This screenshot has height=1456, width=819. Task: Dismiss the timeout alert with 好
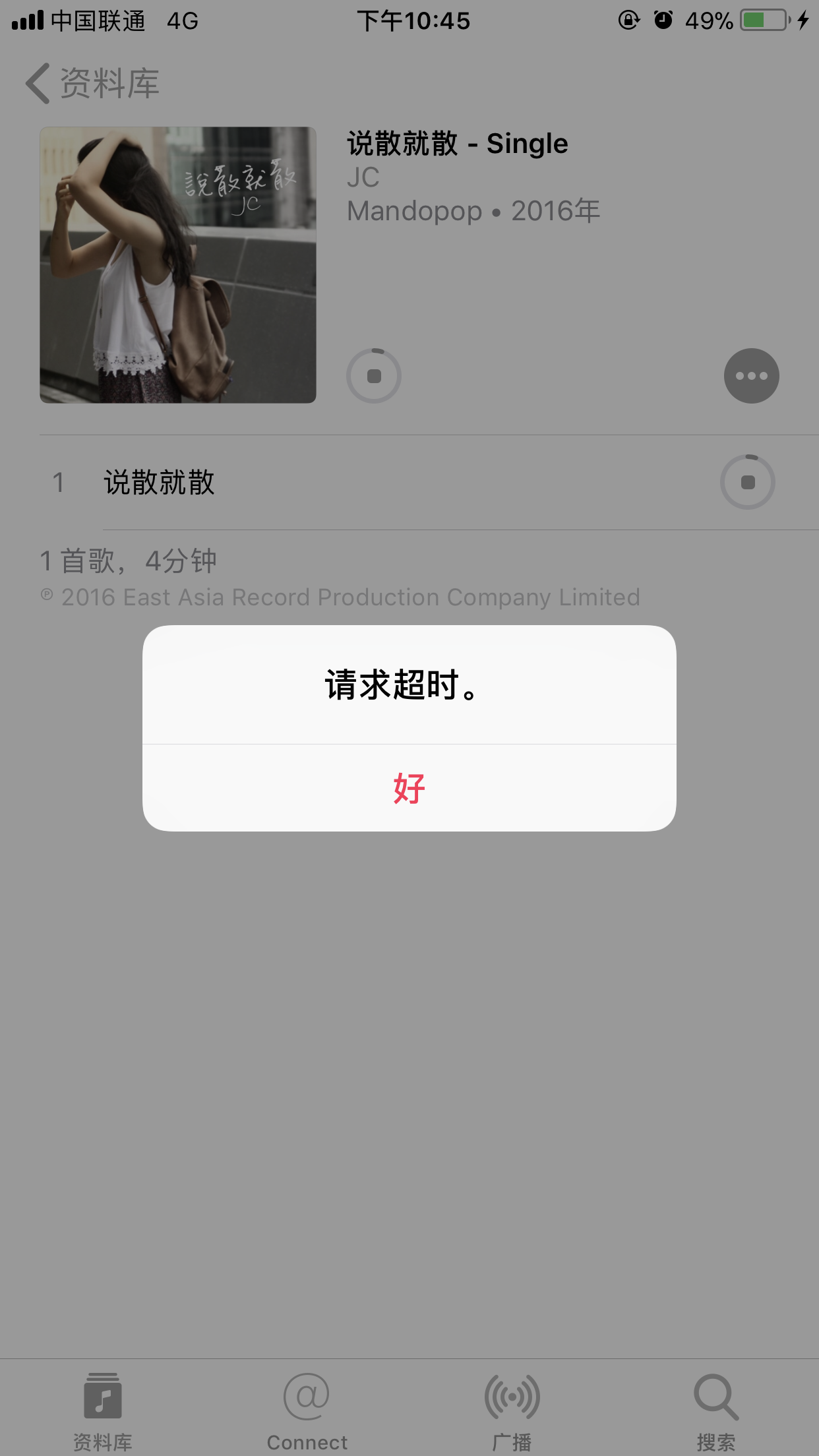(409, 788)
